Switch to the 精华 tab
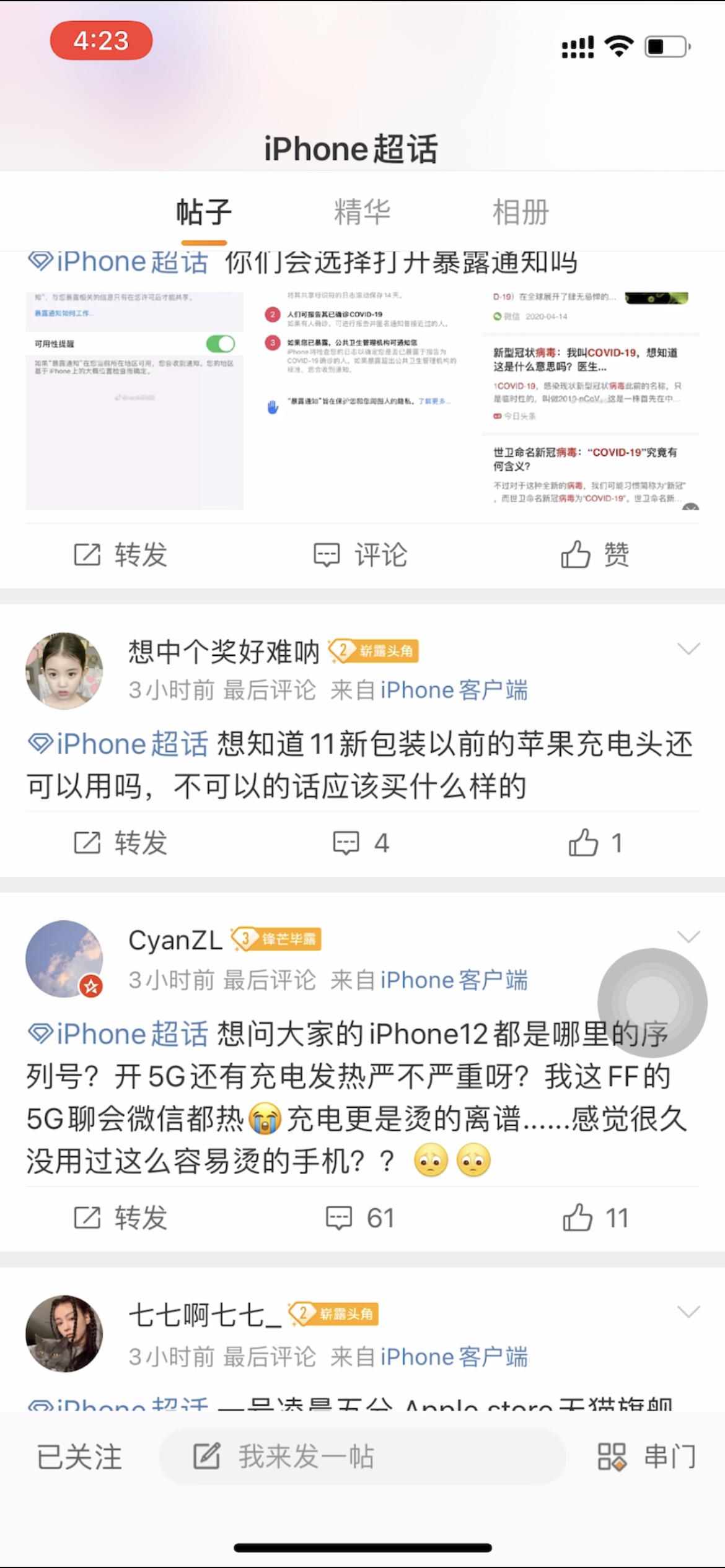The height and width of the screenshot is (1568, 725). tap(362, 212)
